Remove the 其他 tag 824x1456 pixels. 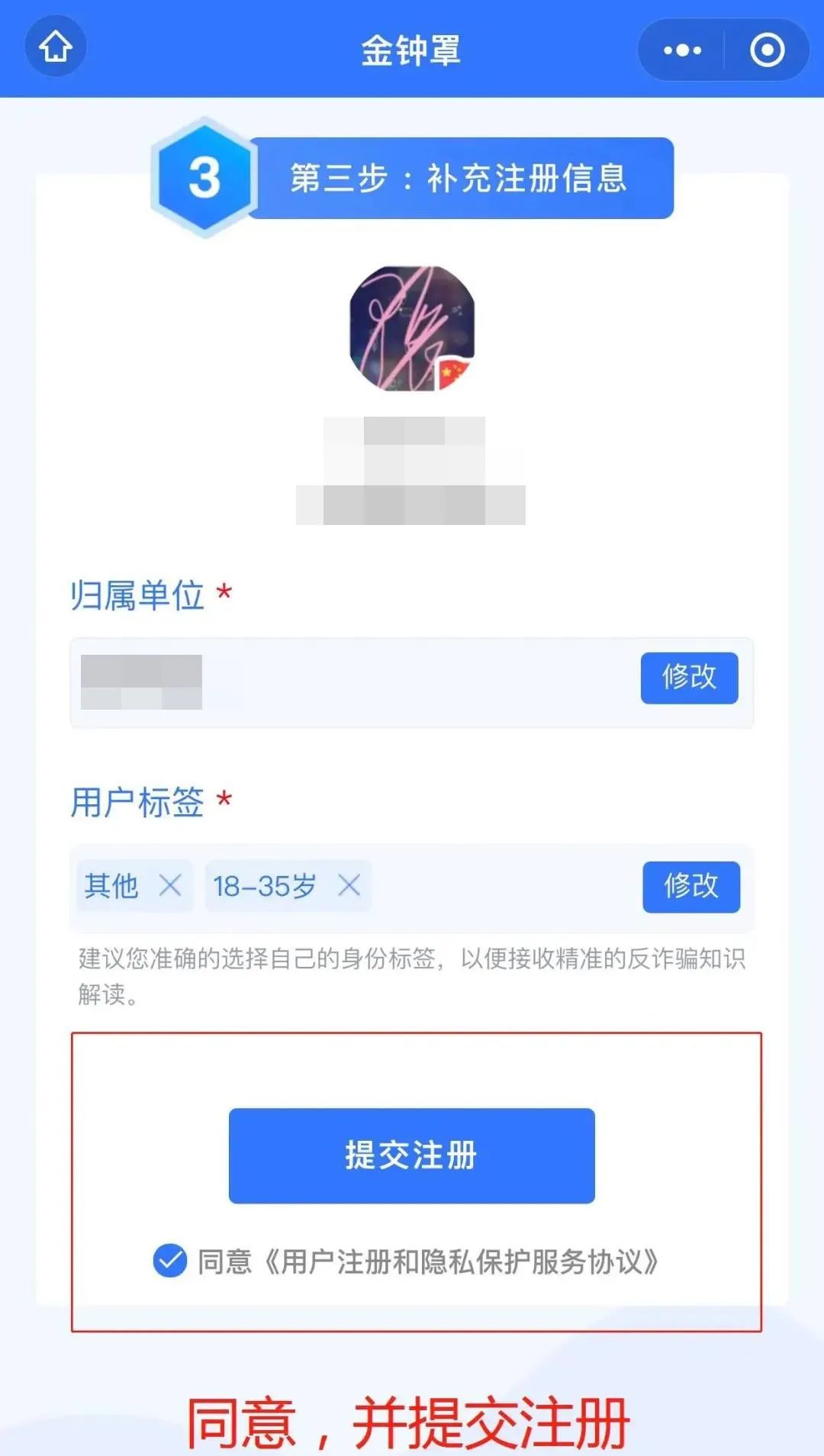point(169,886)
